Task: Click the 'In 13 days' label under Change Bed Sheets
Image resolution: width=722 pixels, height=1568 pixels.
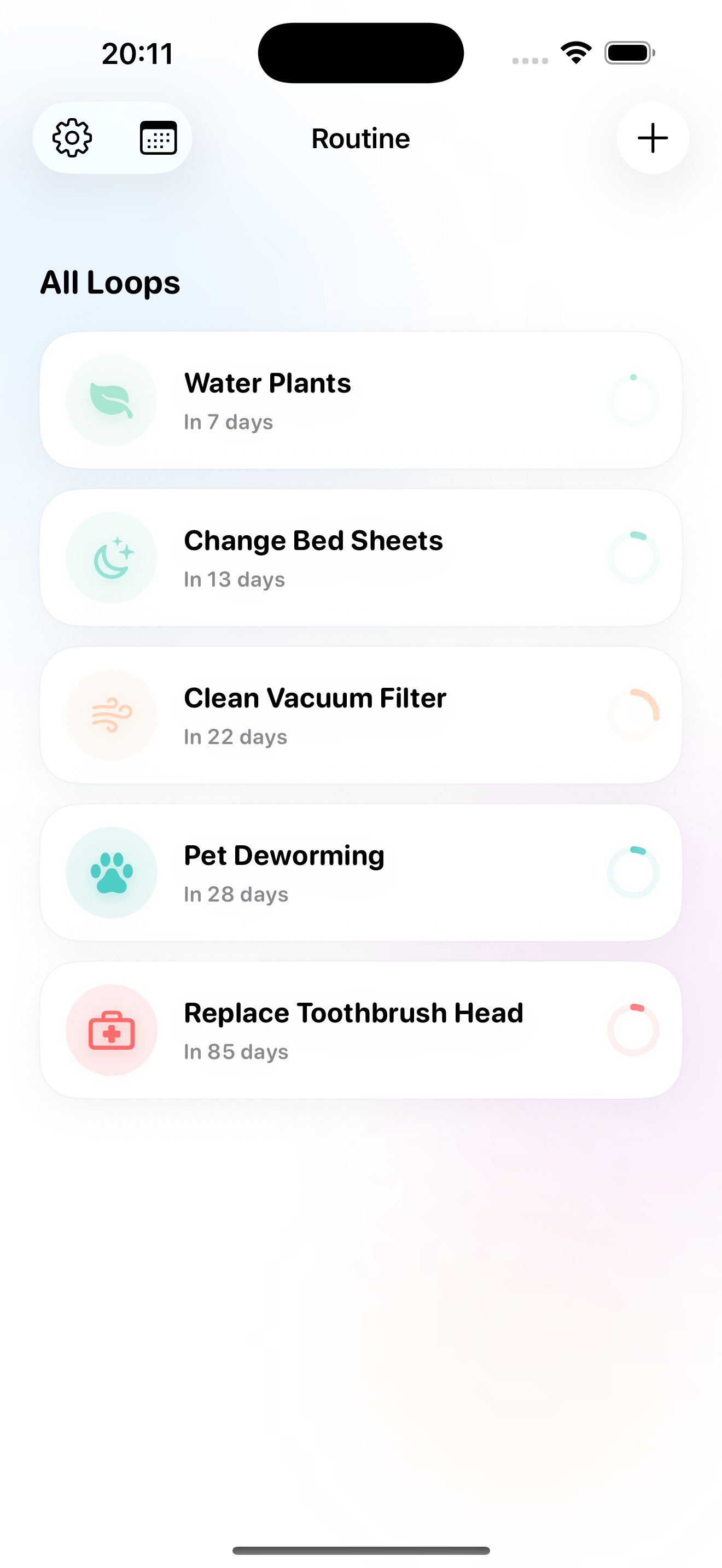Action: (234, 579)
